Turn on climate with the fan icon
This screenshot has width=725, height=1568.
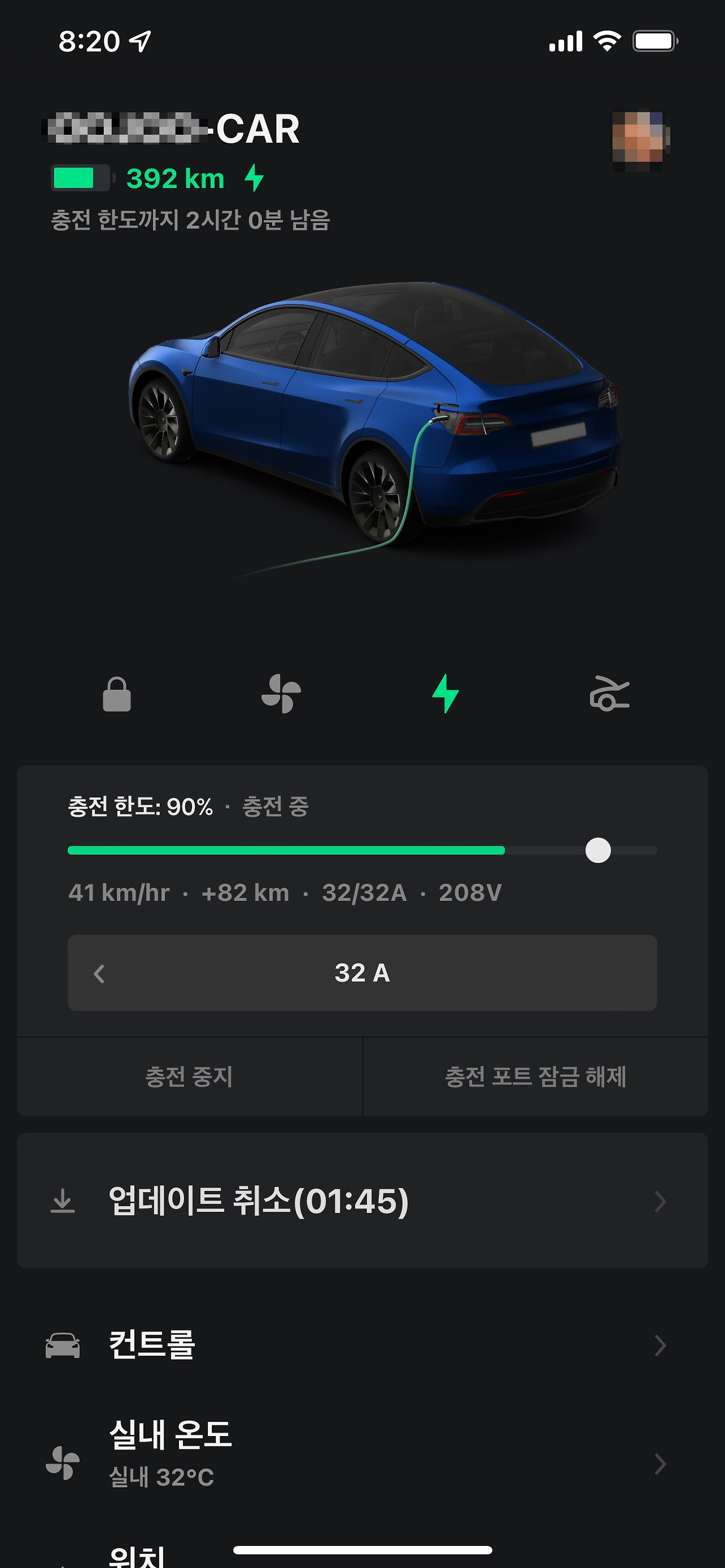pyautogui.click(x=282, y=694)
